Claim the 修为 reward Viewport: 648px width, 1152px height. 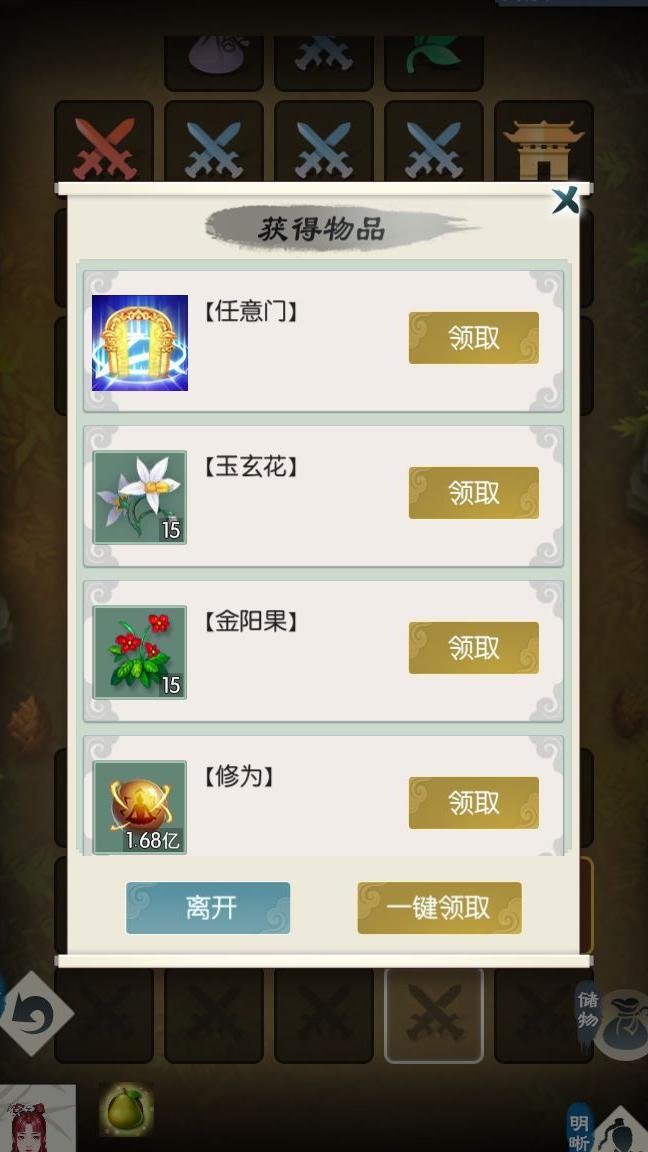pyautogui.click(x=473, y=803)
